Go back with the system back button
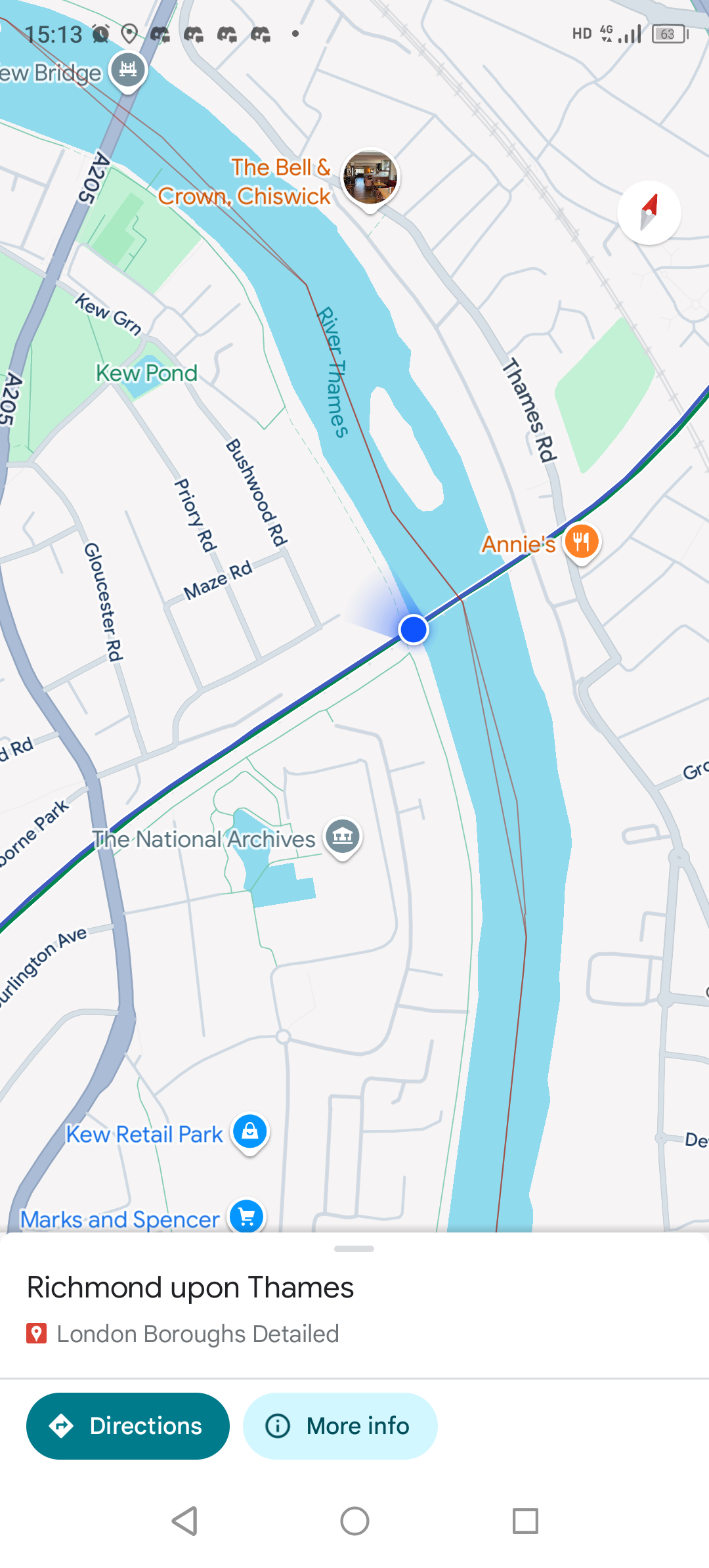Screen dimensions: 709x1568 (184, 1521)
